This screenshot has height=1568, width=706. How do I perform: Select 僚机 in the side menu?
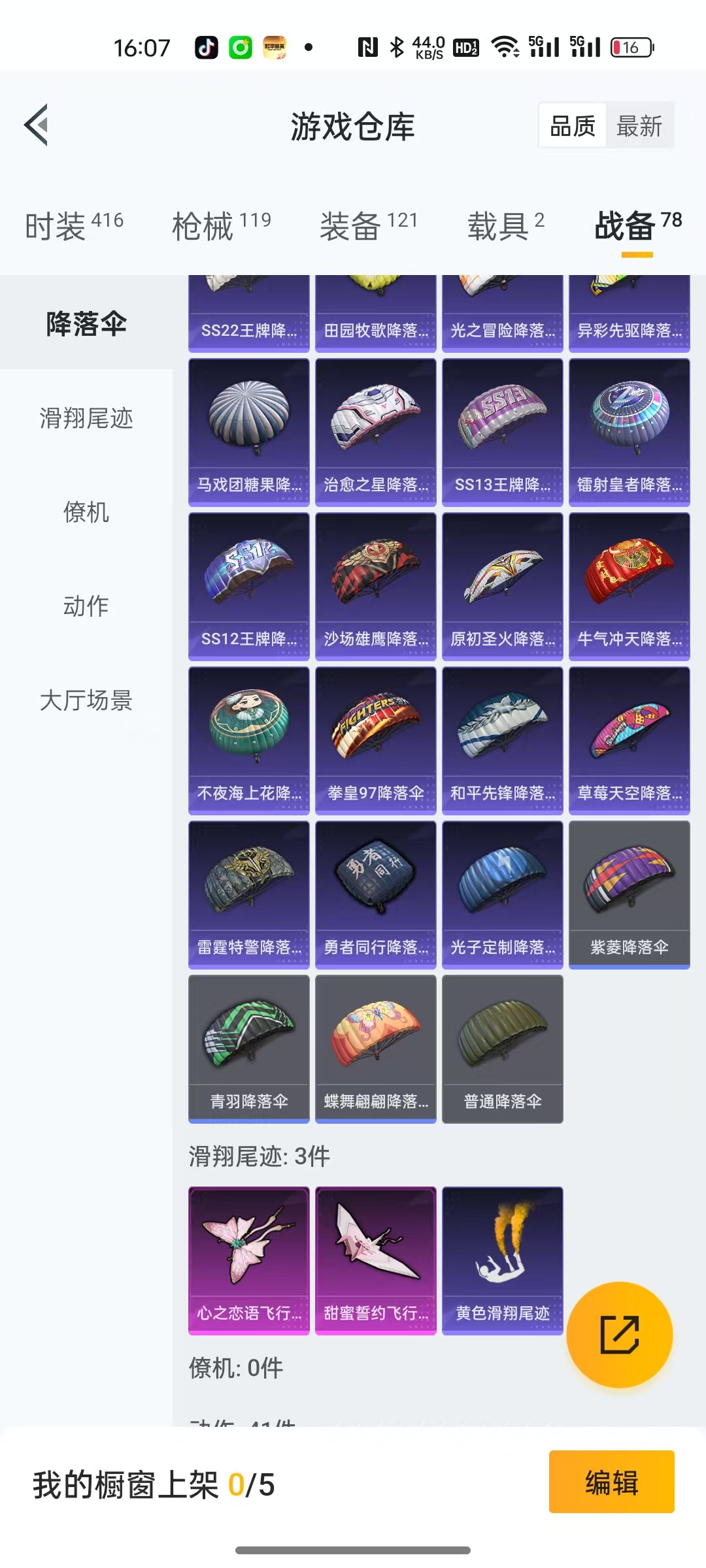coord(86,512)
